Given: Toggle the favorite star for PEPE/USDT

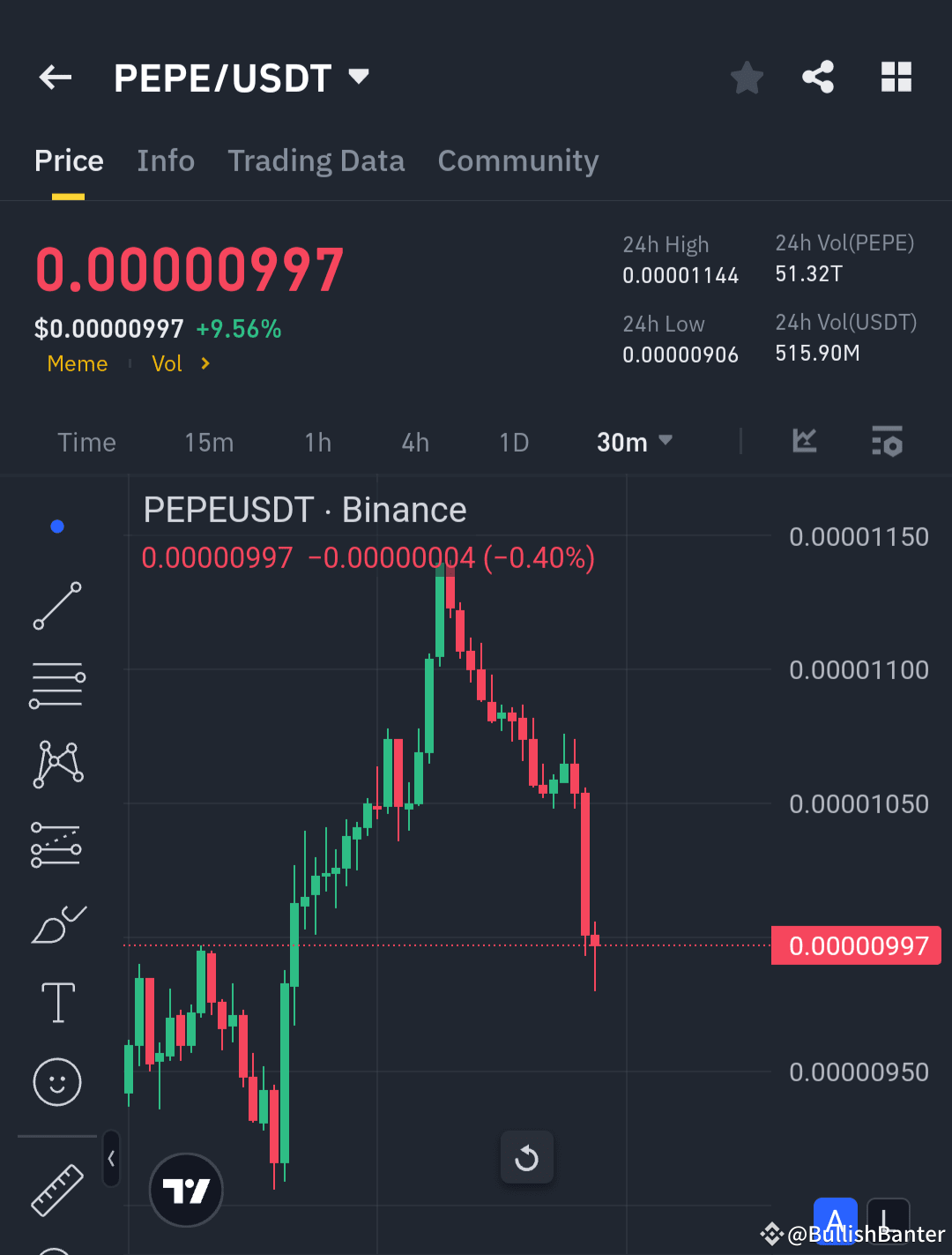Looking at the screenshot, I should click(747, 77).
